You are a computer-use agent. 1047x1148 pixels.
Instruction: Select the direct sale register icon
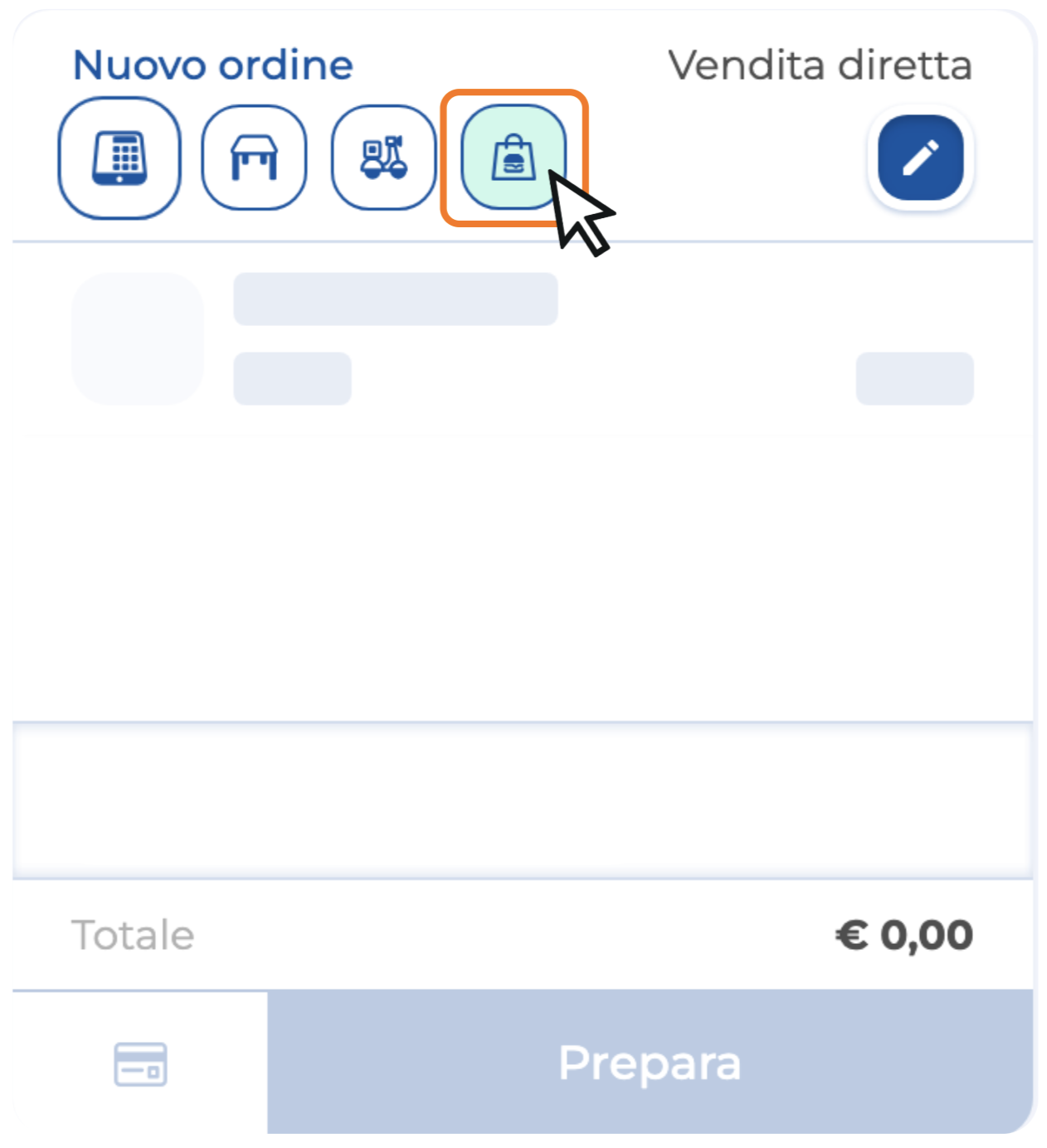click(x=119, y=158)
